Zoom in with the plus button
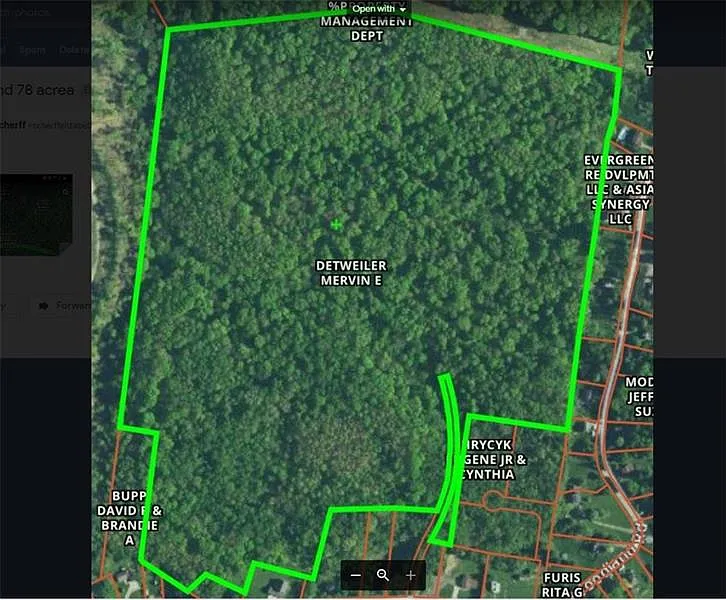This screenshot has width=726, height=600. (410, 575)
